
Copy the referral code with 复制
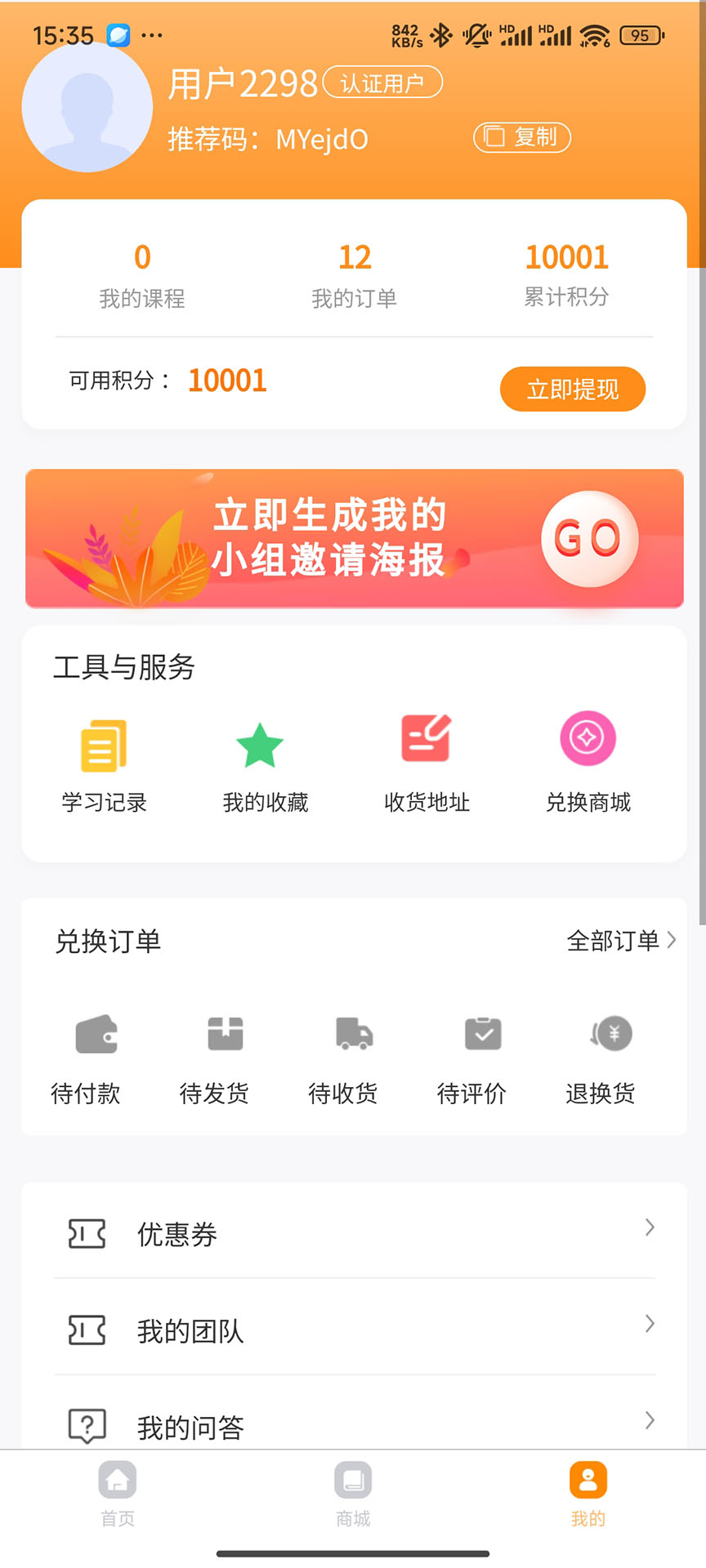521,137
